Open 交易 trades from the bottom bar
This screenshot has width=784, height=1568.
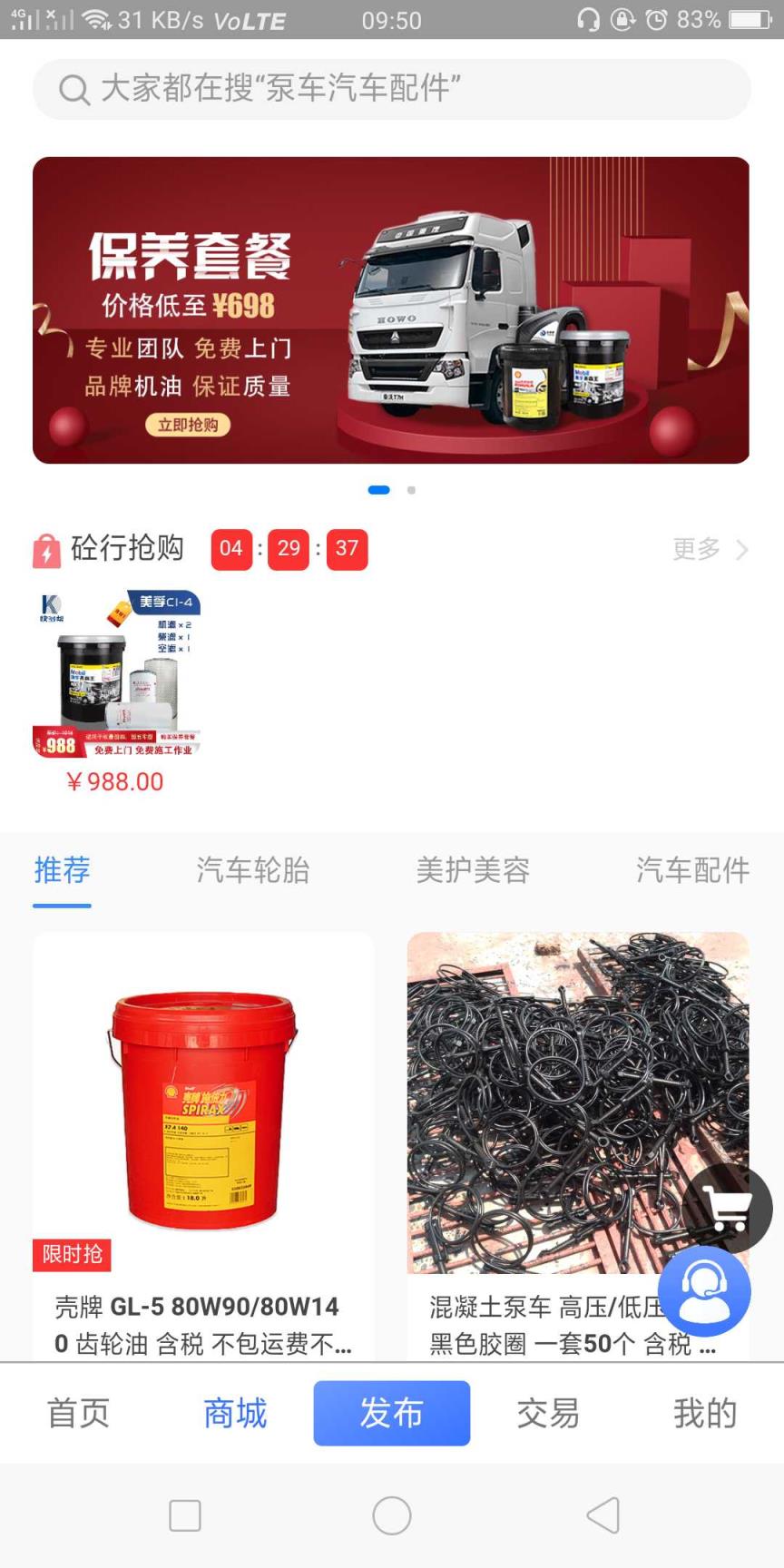(548, 1413)
